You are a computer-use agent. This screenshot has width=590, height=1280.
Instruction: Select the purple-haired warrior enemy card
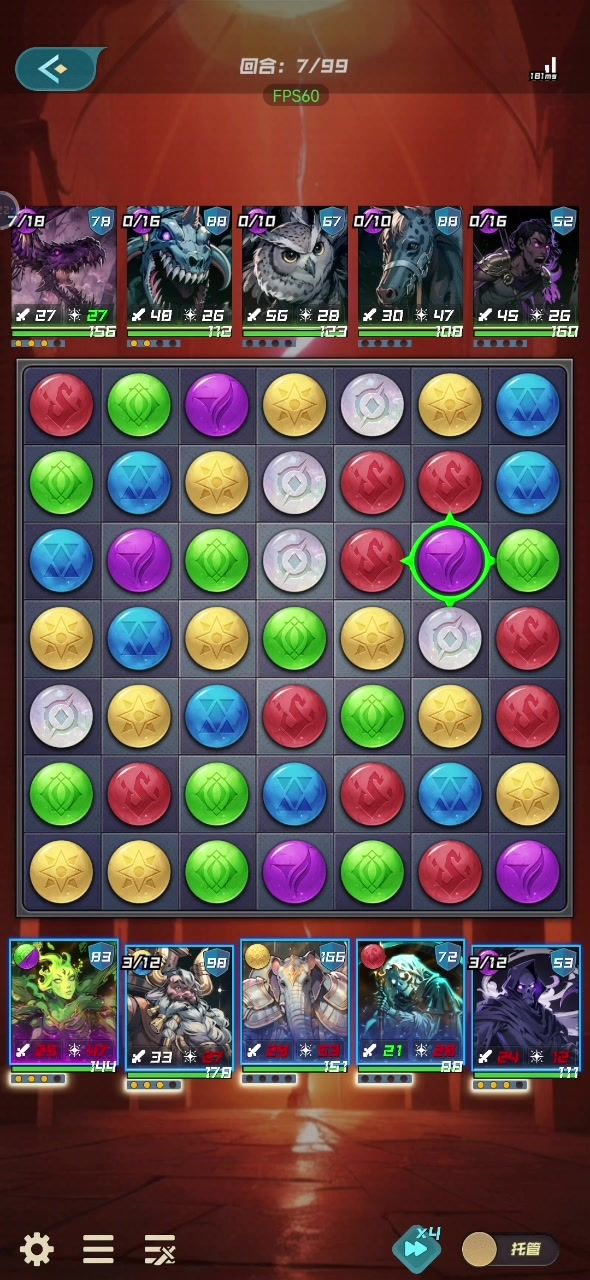click(526, 273)
